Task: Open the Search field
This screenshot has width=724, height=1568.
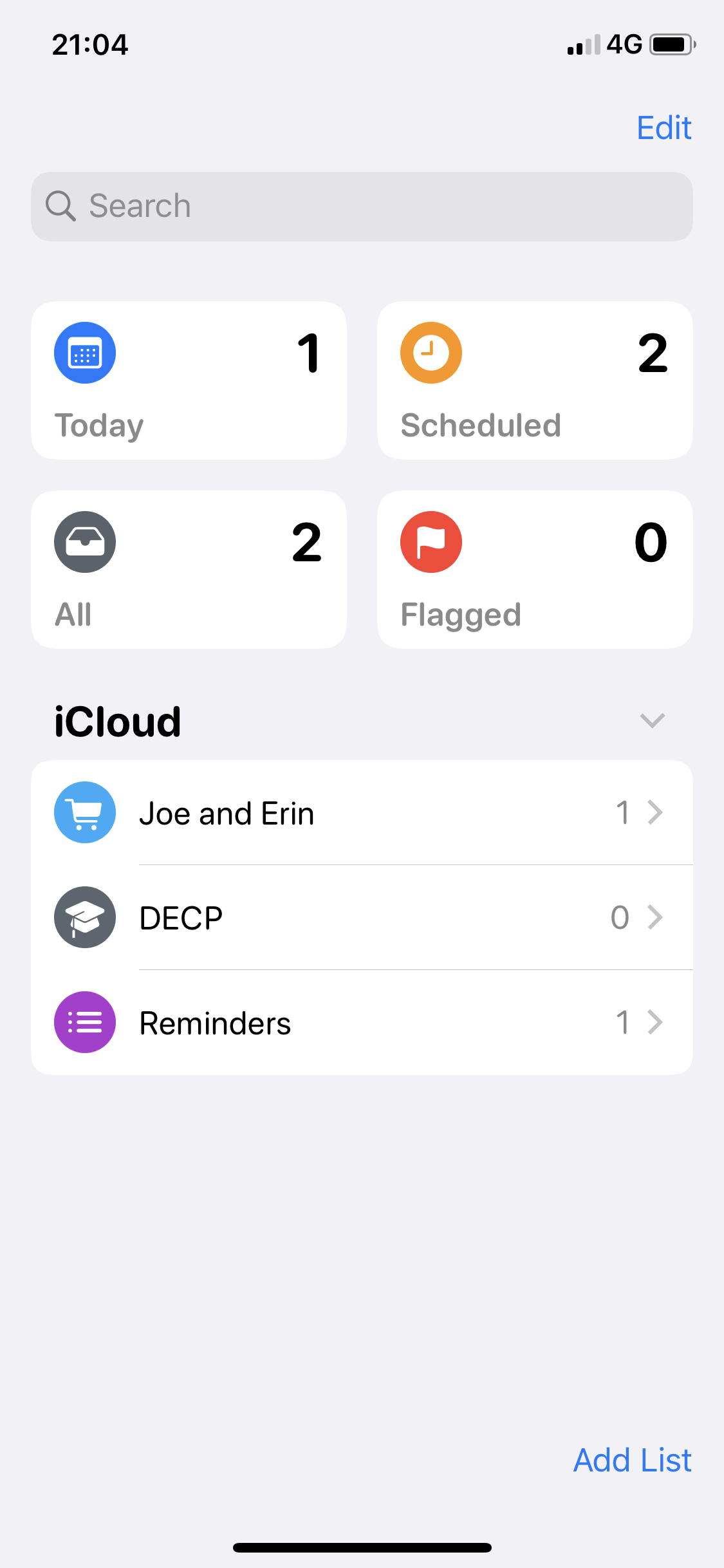Action: (362, 207)
